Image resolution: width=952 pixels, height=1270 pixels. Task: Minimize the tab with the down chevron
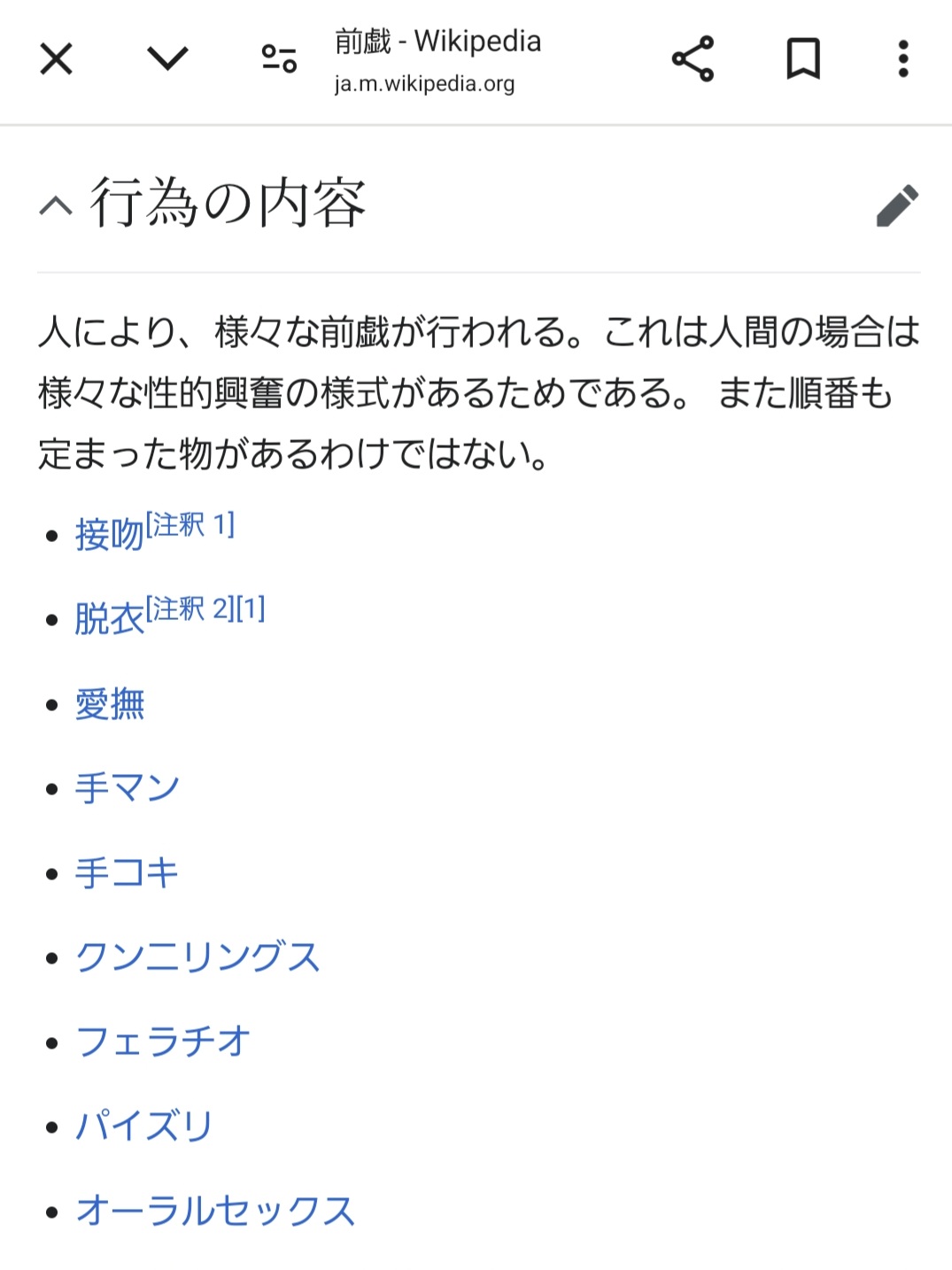[x=167, y=59]
